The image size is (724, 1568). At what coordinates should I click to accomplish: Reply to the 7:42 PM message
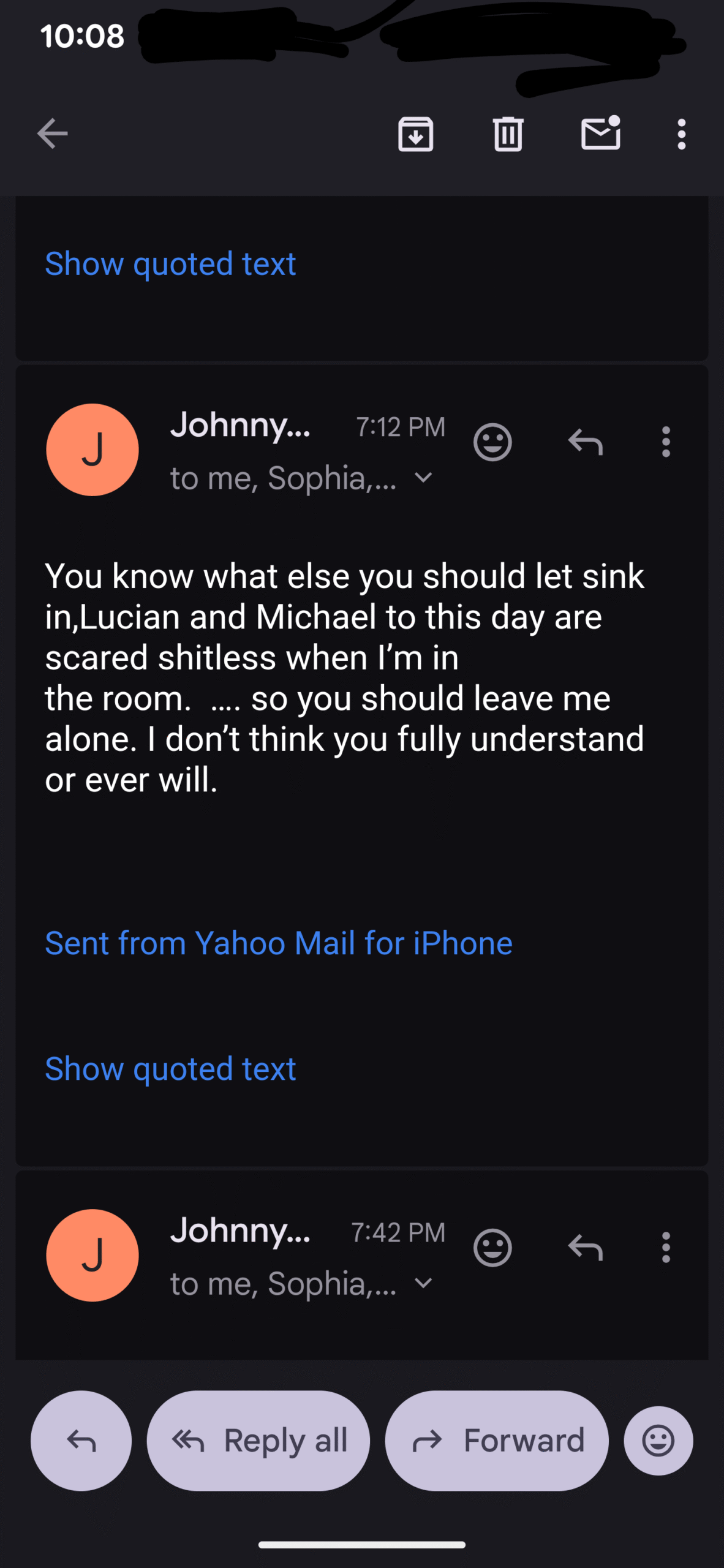[x=586, y=1247]
